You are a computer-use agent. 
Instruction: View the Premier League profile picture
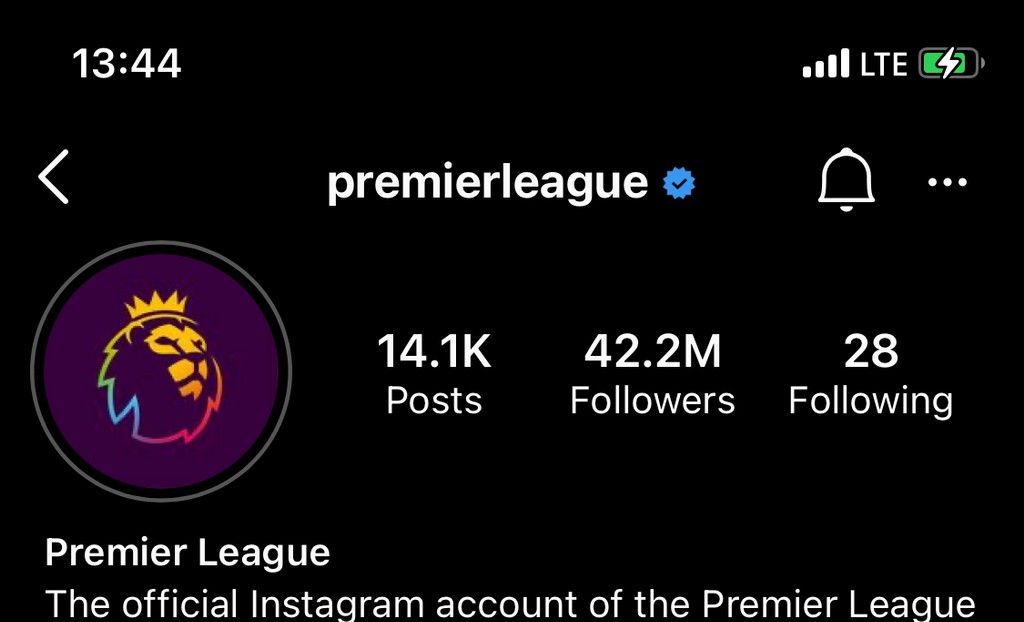161,372
